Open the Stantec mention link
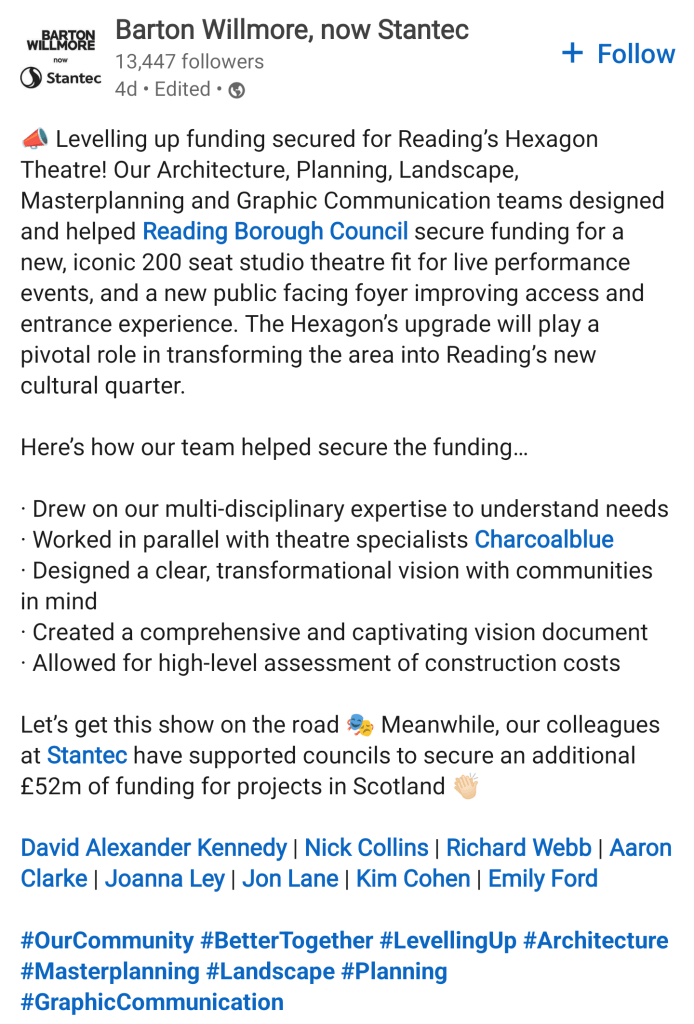 coord(89,755)
